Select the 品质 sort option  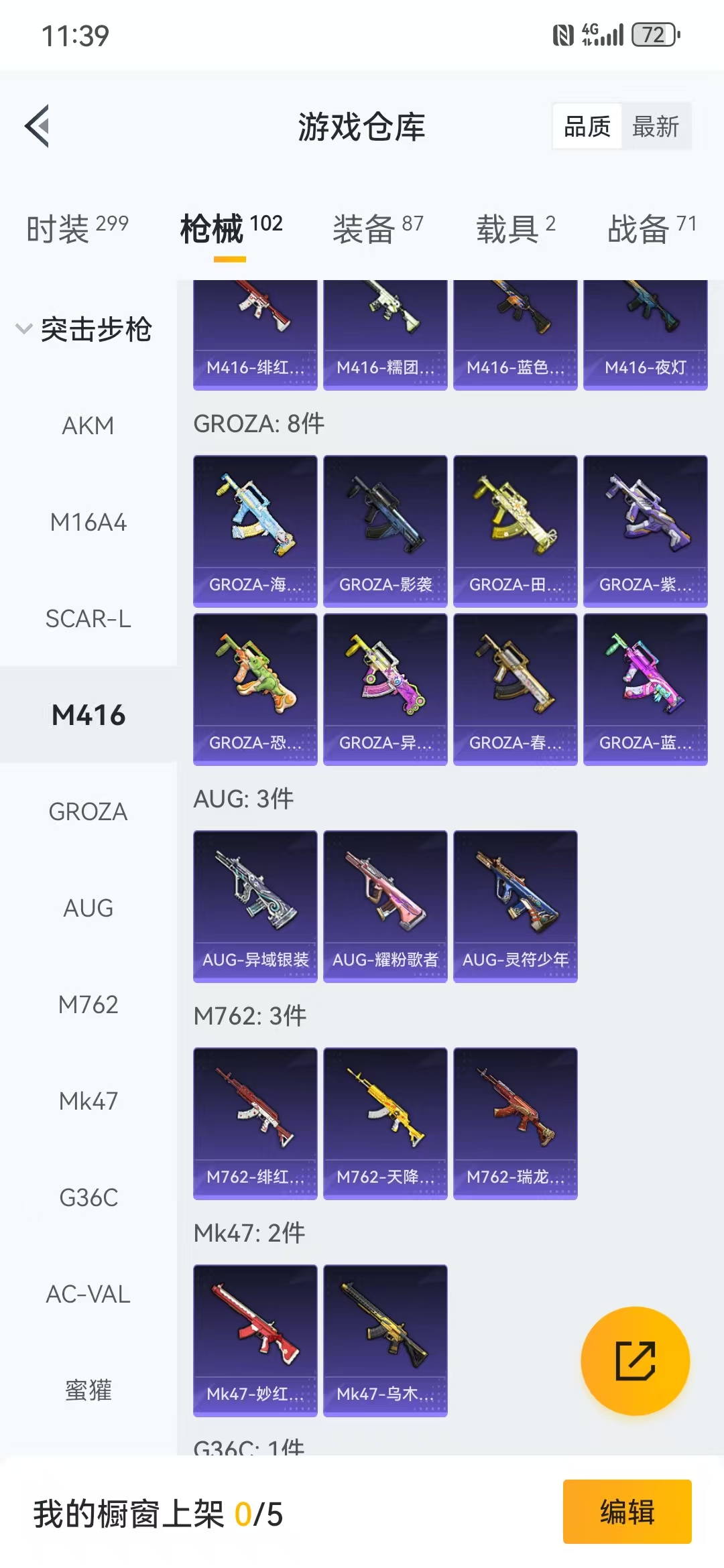pos(587,126)
